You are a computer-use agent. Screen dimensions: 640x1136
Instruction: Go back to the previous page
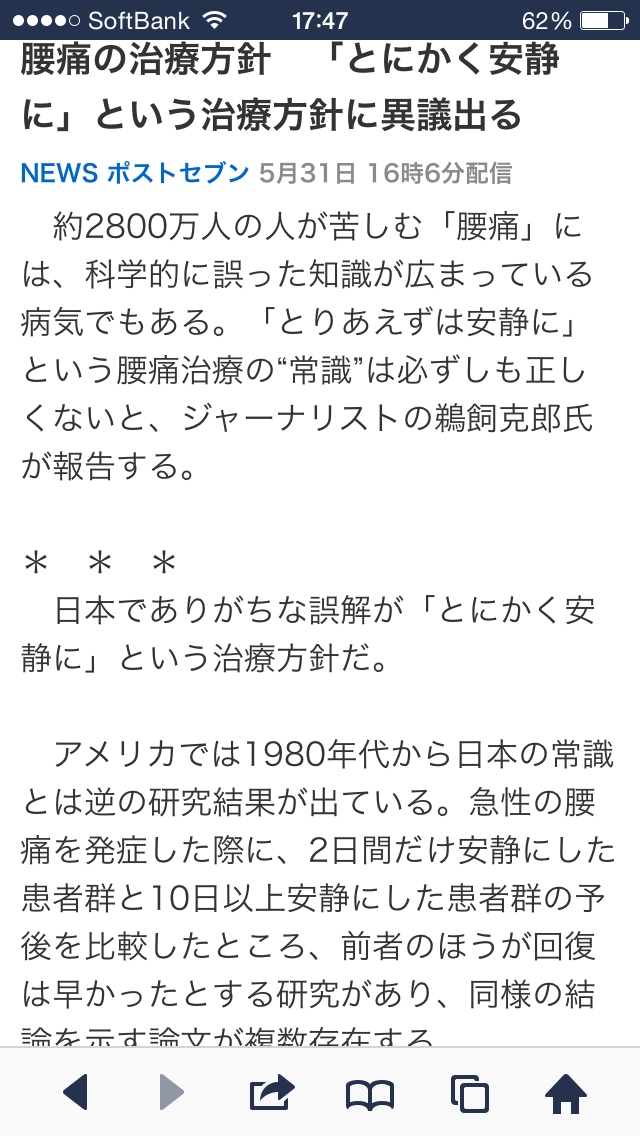pos(76,1092)
